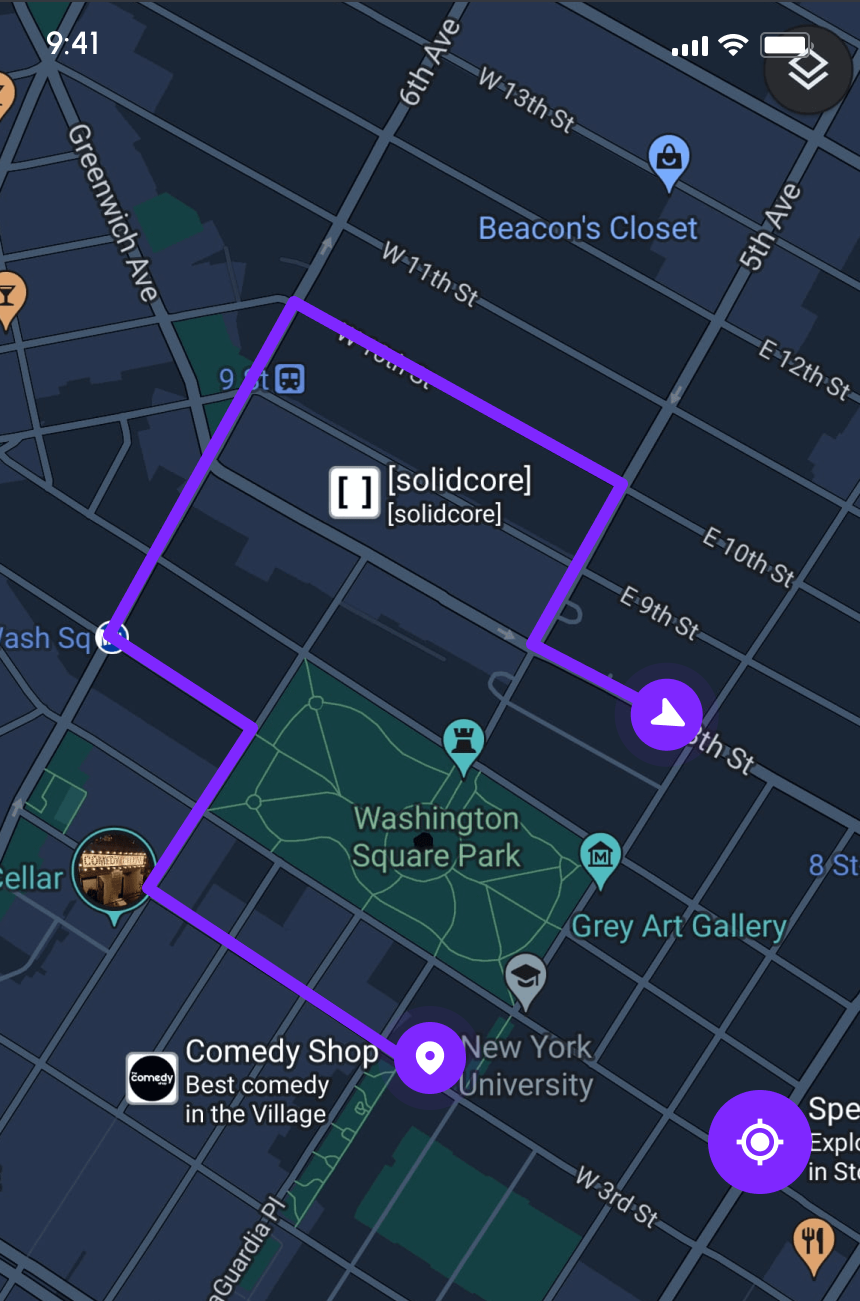Tap the New York University marker
Screen dimensions: 860x1301
[525, 980]
